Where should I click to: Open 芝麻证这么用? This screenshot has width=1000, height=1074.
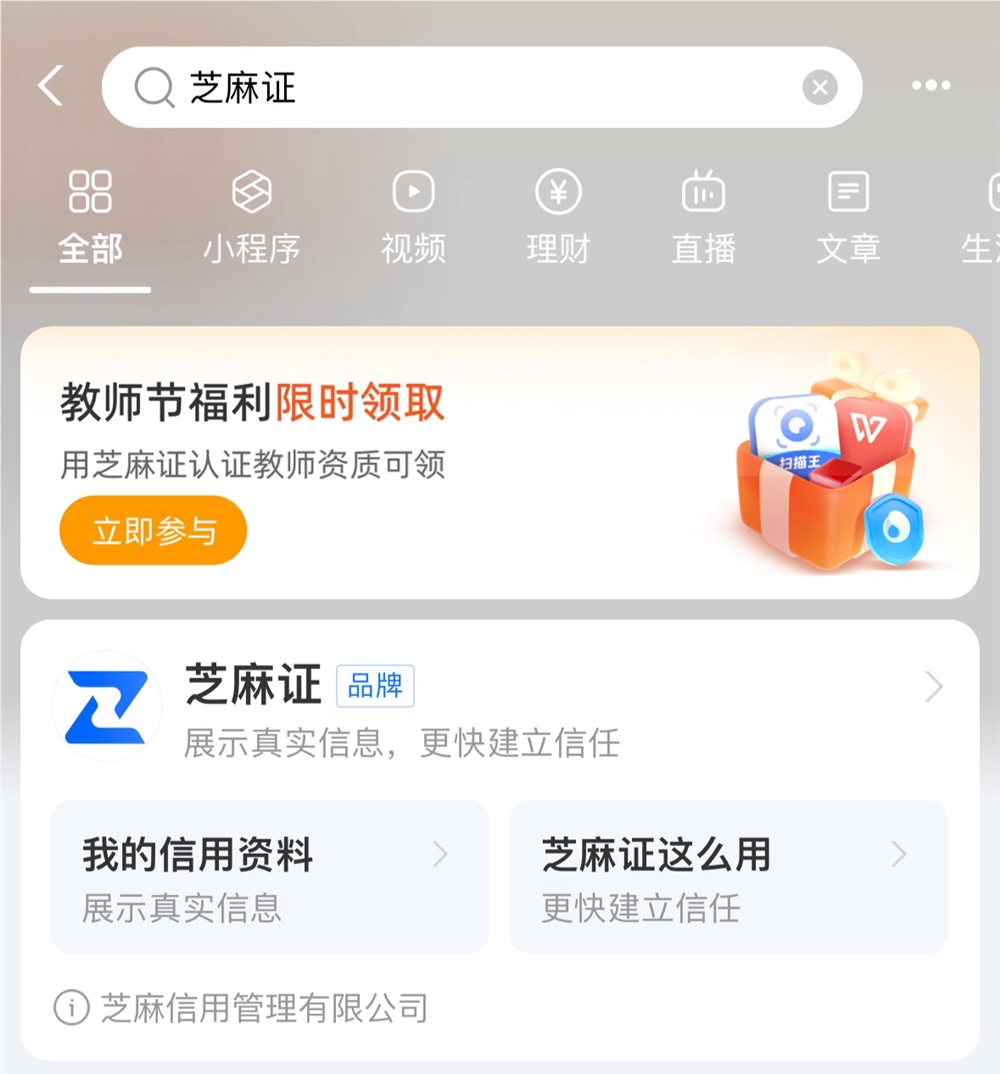pos(728,876)
